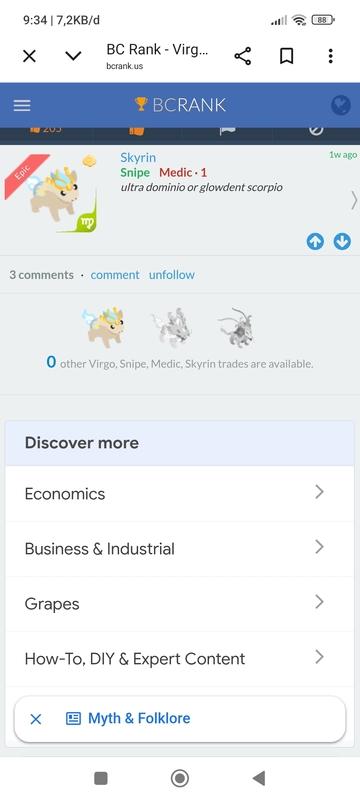Bookmark the bcrank.us page
The width and height of the screenshot is (360, 800).
coord(287,56)
